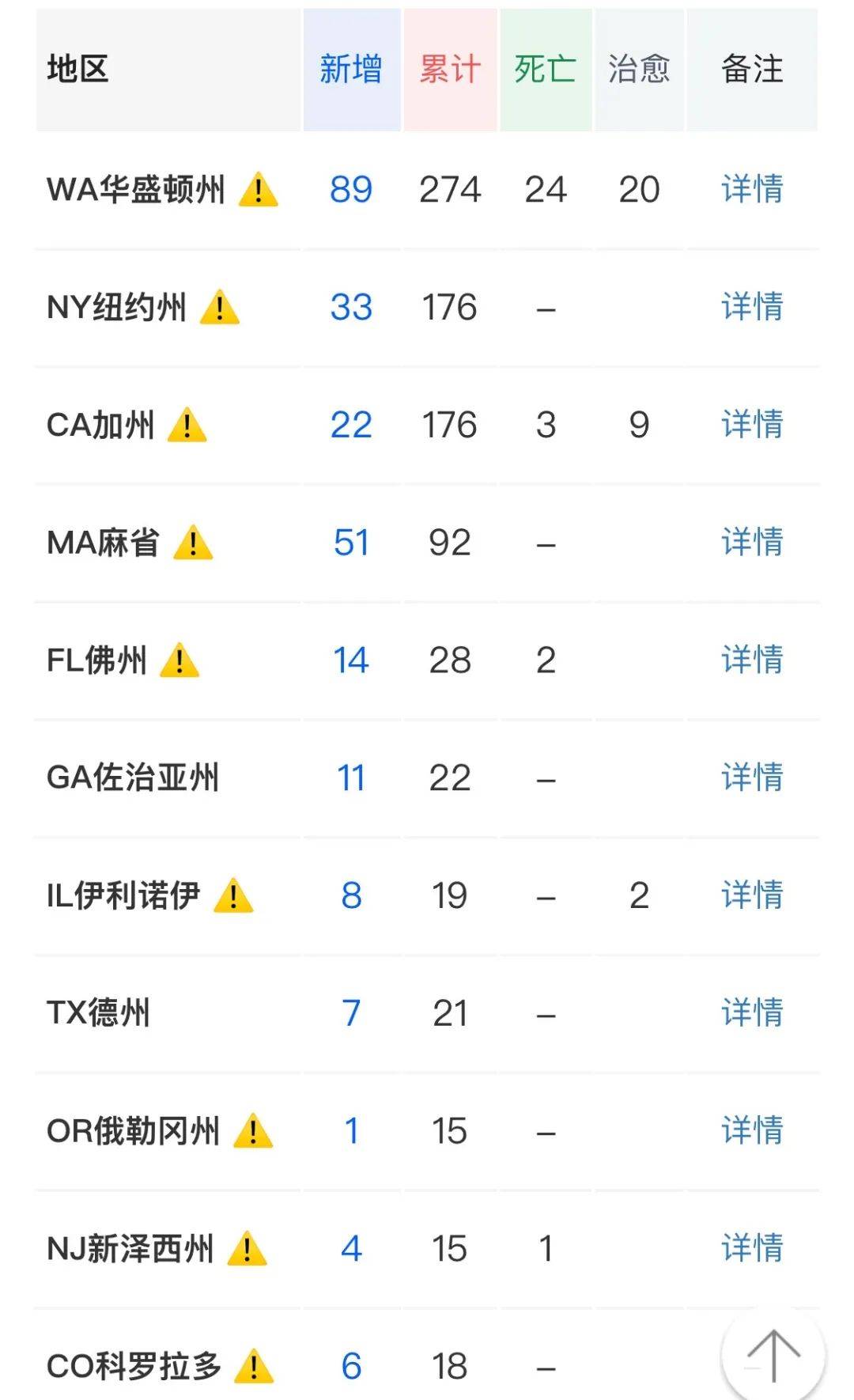
Task: Open 详情 for NY纽约州
Action: pyautogui.click(x=752, y=307)
